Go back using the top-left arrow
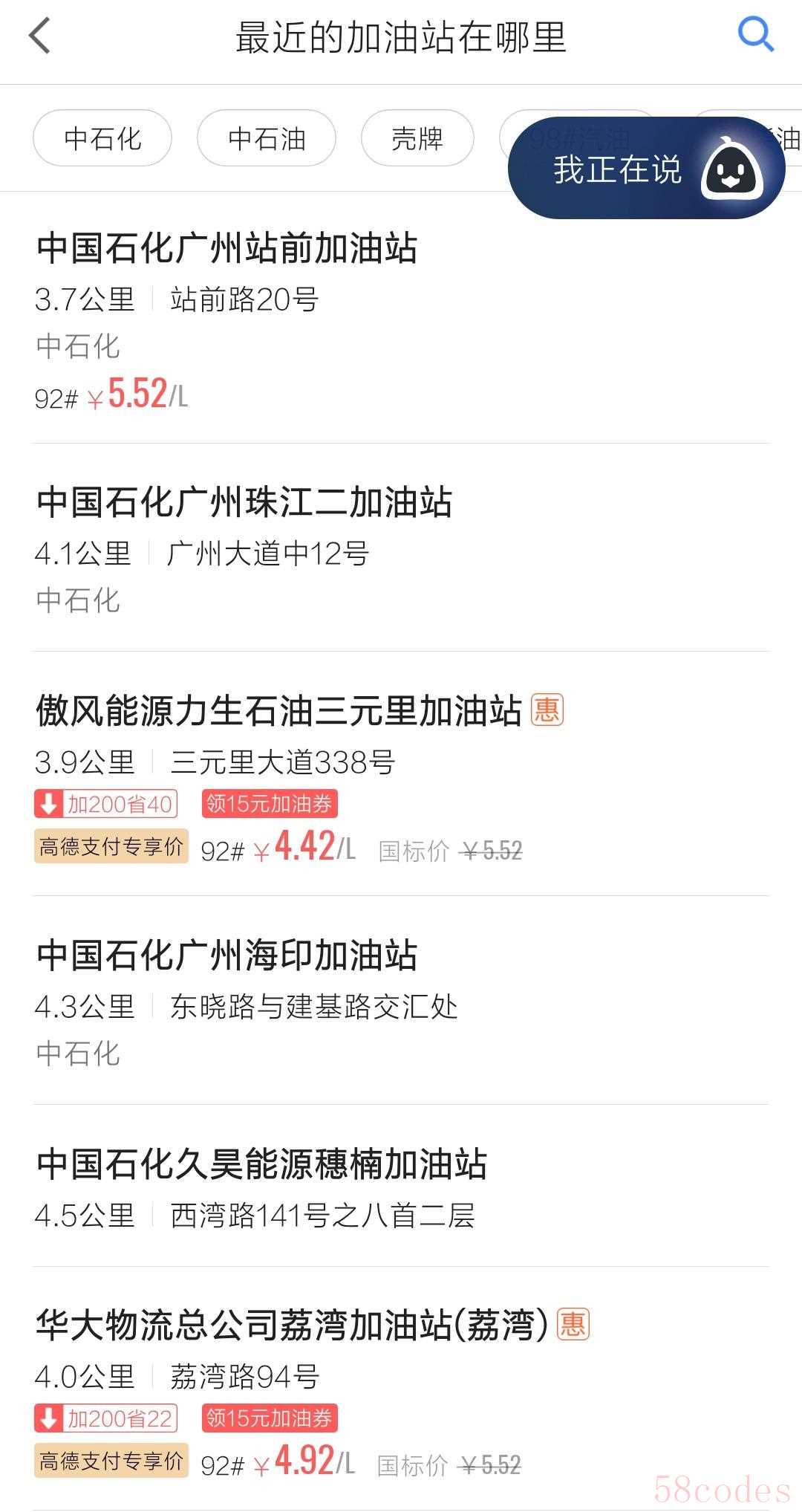The width and height of the screenshot is (802, 1512). click(40, 36)
